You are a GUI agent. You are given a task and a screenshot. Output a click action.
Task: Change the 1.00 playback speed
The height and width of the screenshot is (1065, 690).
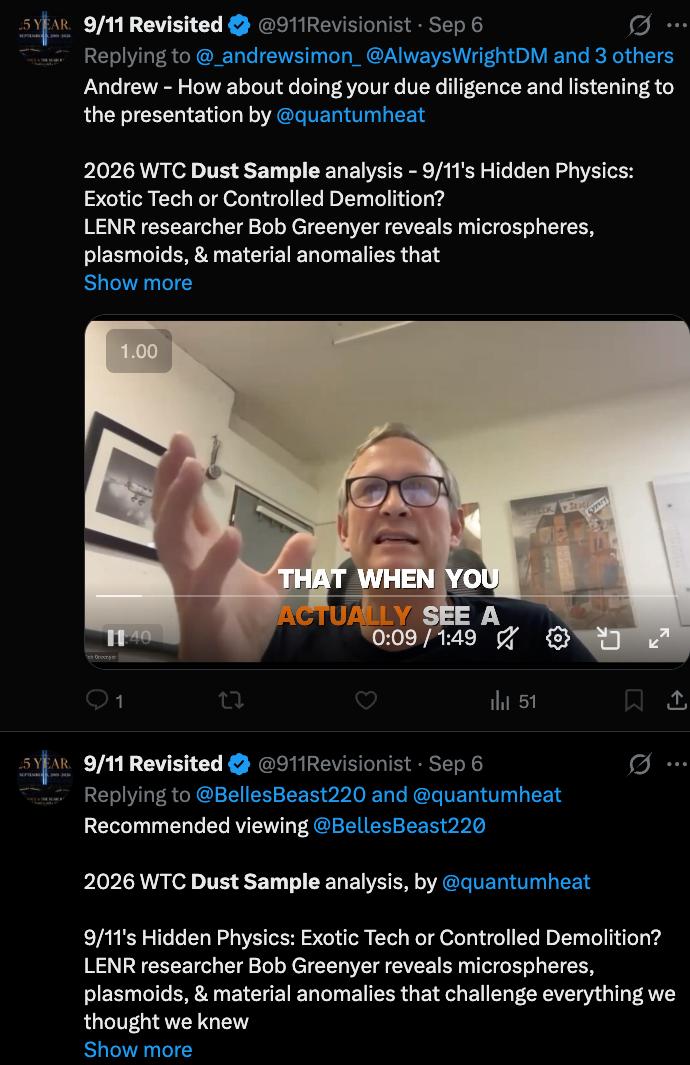[x=139, y=351]
